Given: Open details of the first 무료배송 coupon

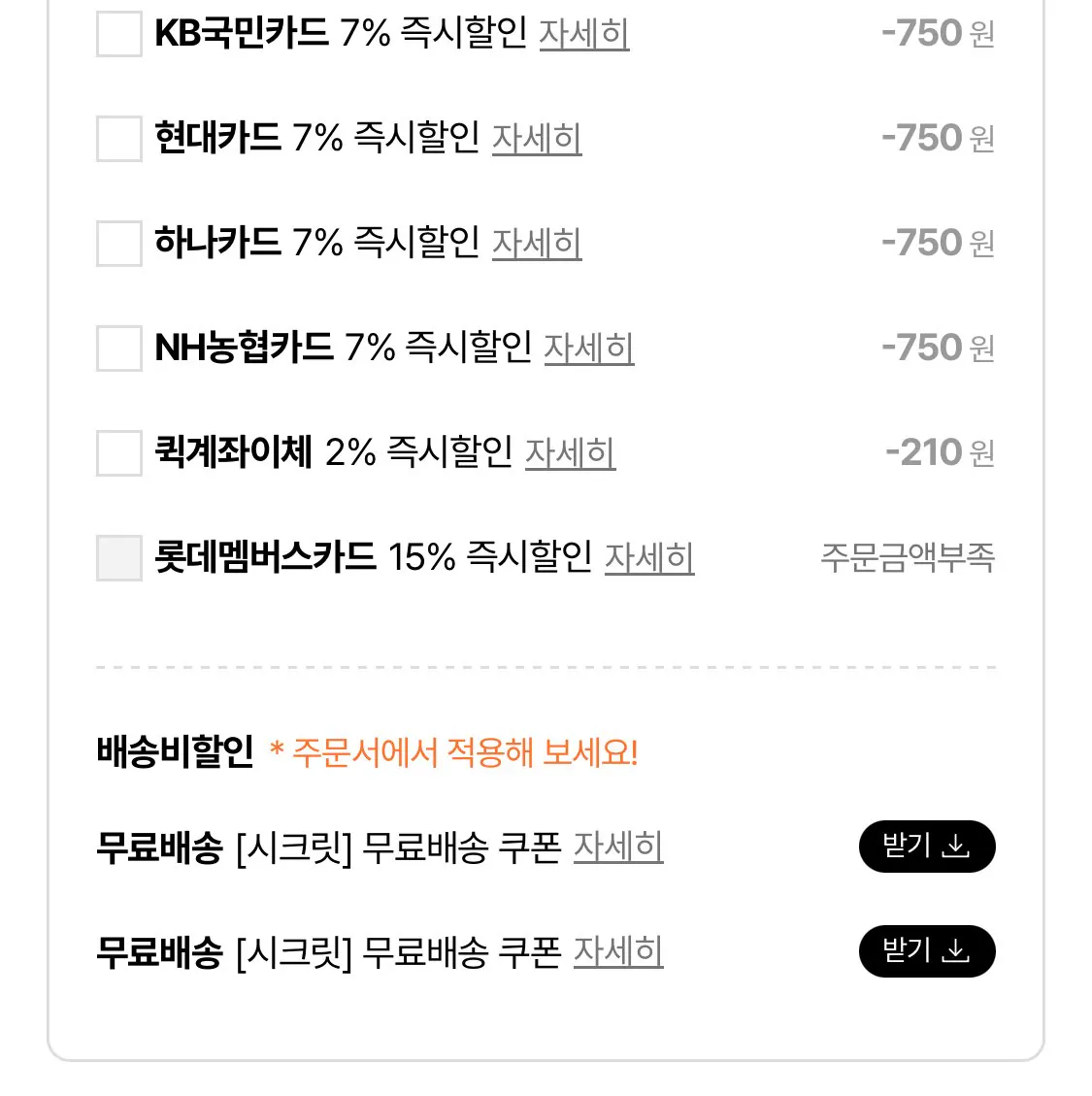Looking at the screenshot, I should pos(618,847).
